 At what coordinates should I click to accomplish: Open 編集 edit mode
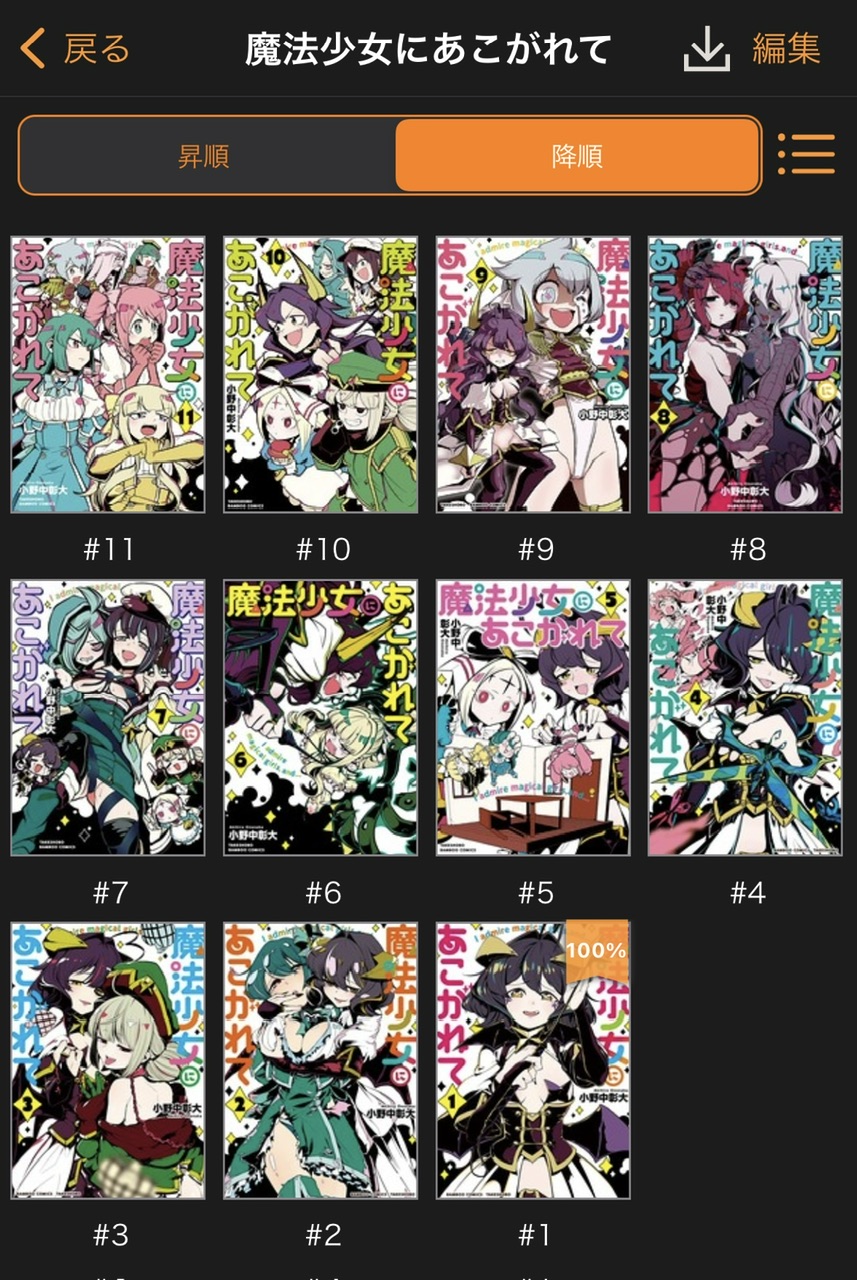(786, 48)
